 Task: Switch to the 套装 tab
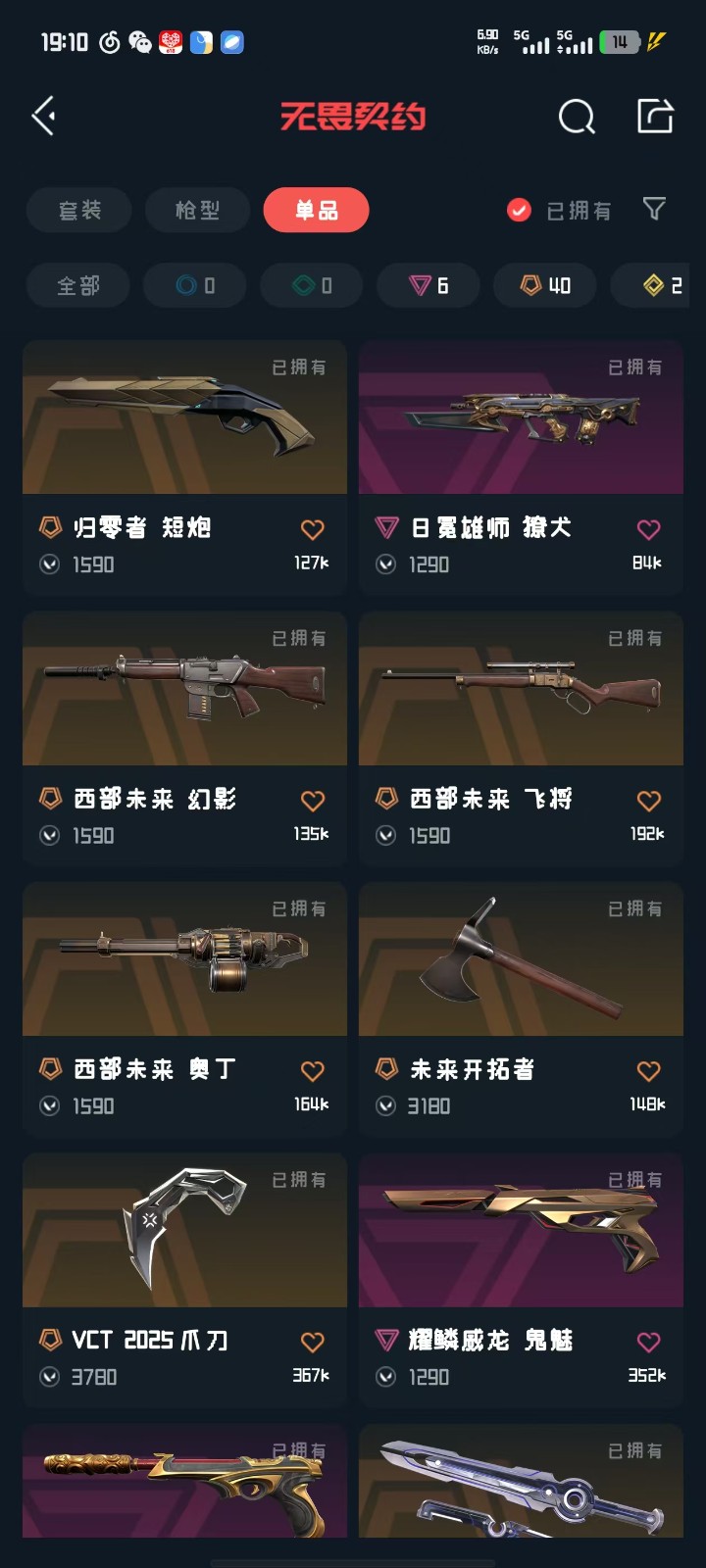tap(79, 210)
